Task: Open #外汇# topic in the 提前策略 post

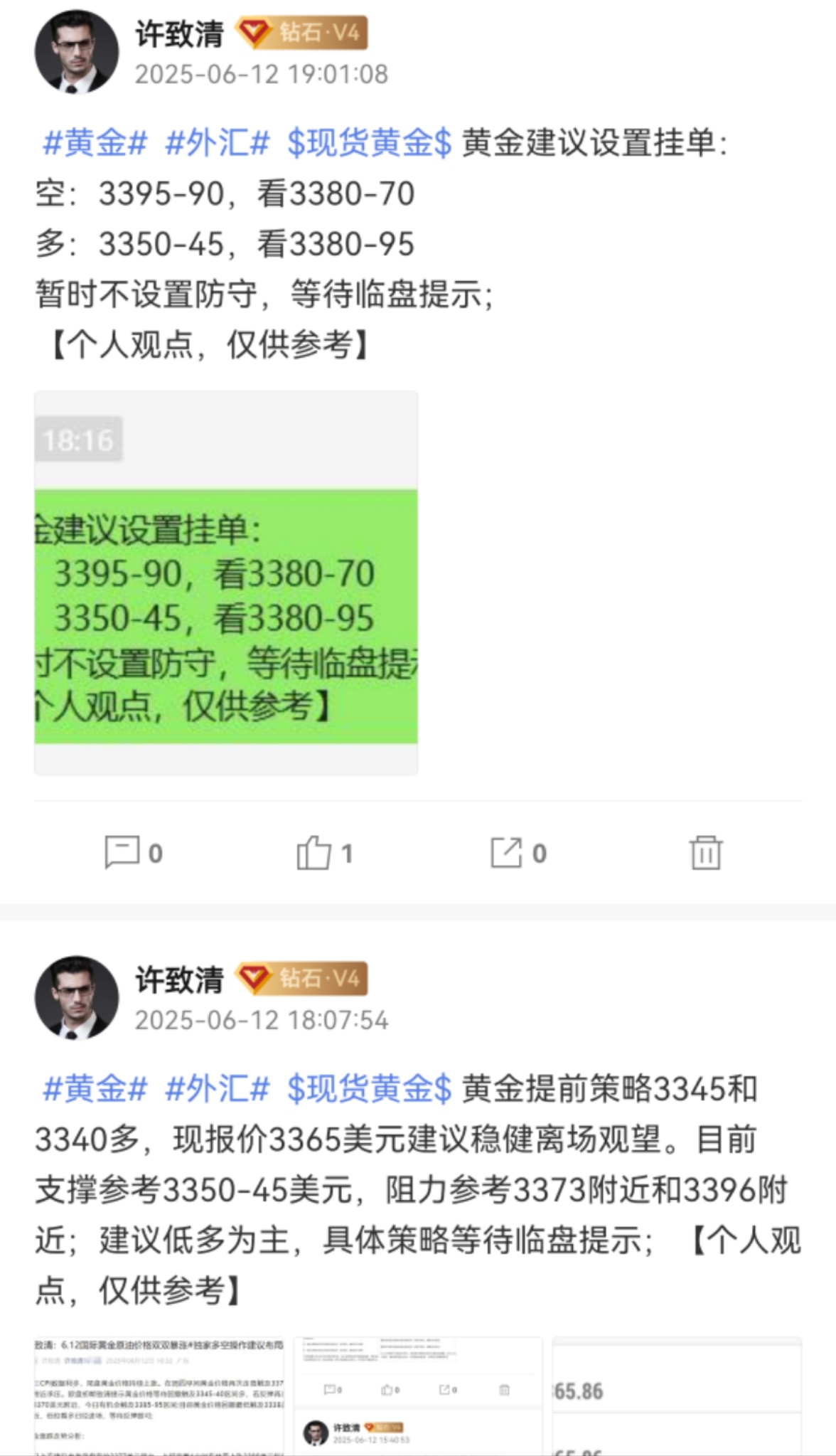Action: pyautogui.click(x=217, y=1089)
